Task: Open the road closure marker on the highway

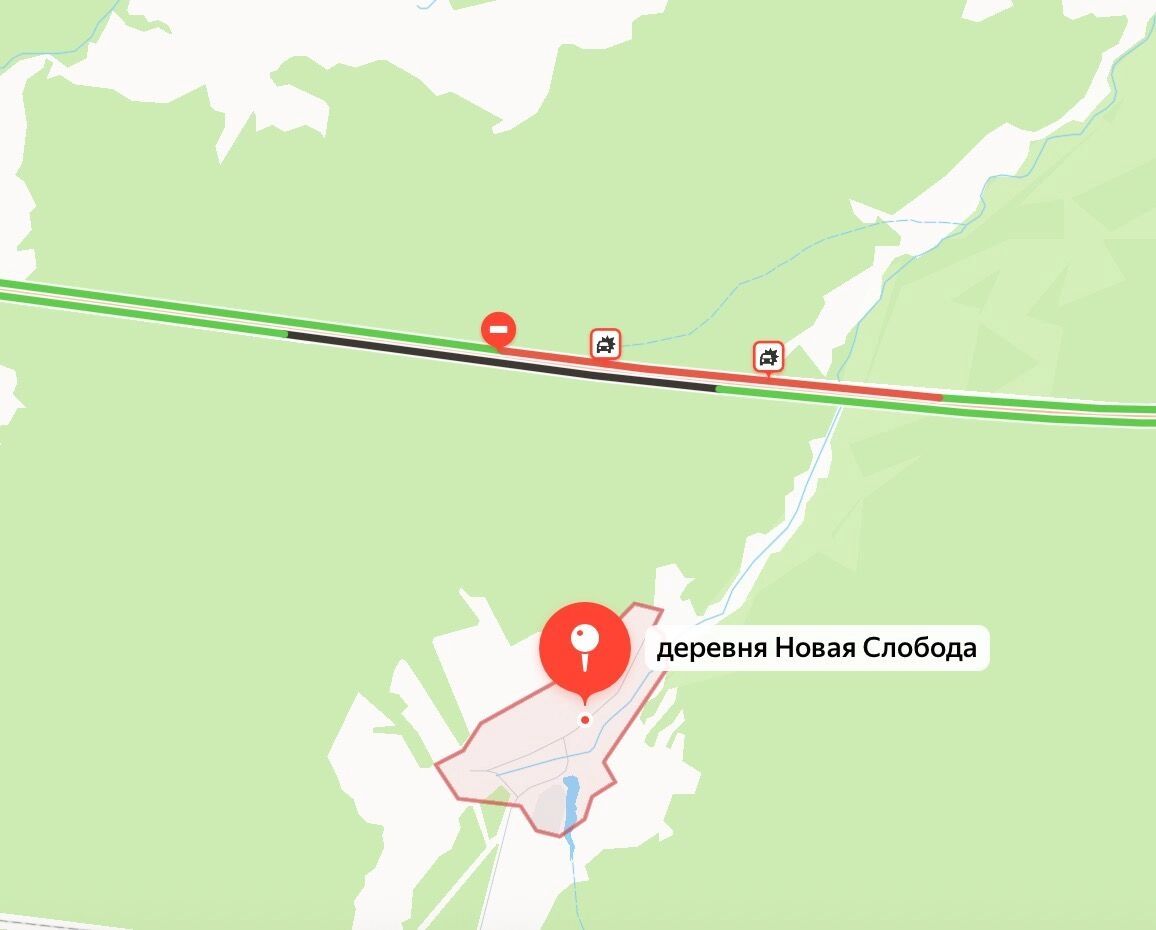Action: [x=498, y=328]
